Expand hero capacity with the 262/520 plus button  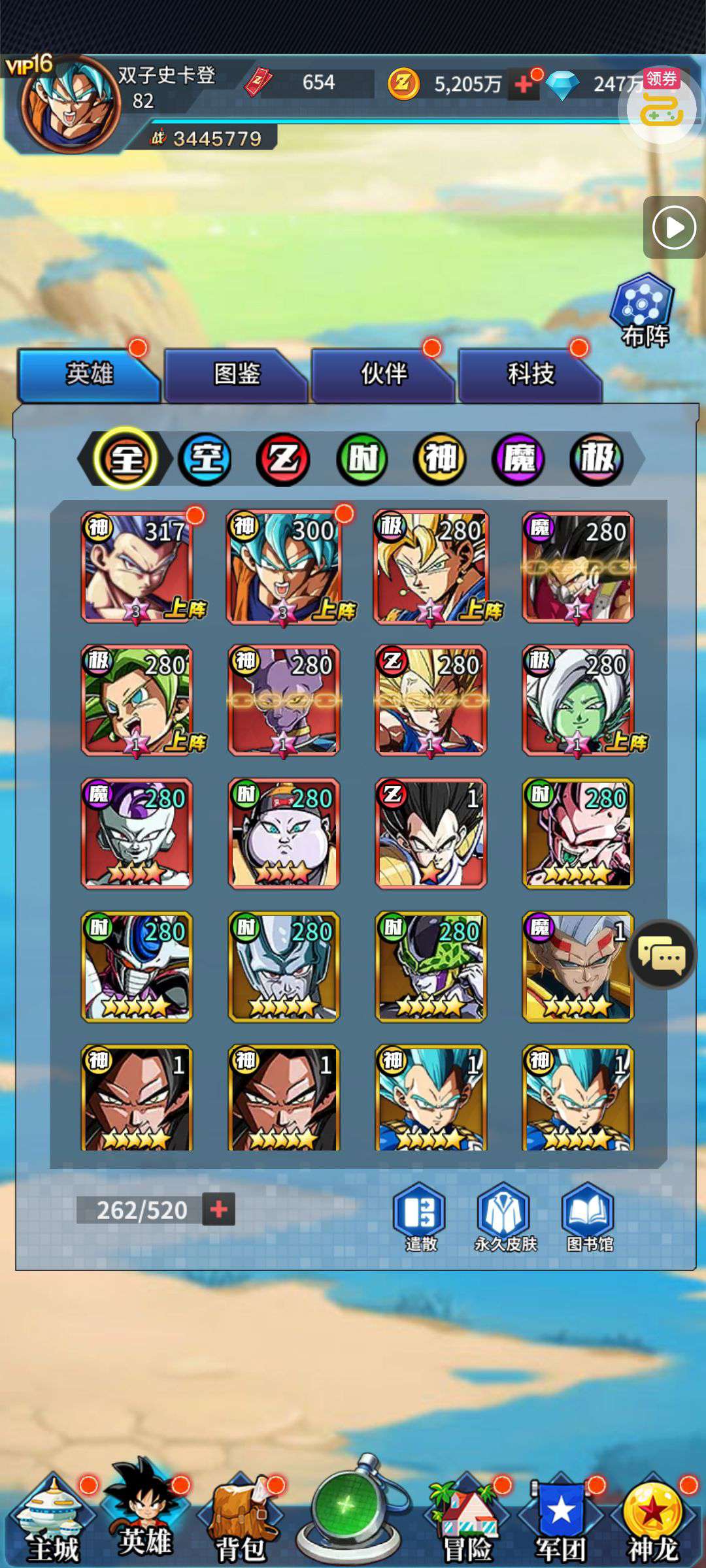(219, 1209)
